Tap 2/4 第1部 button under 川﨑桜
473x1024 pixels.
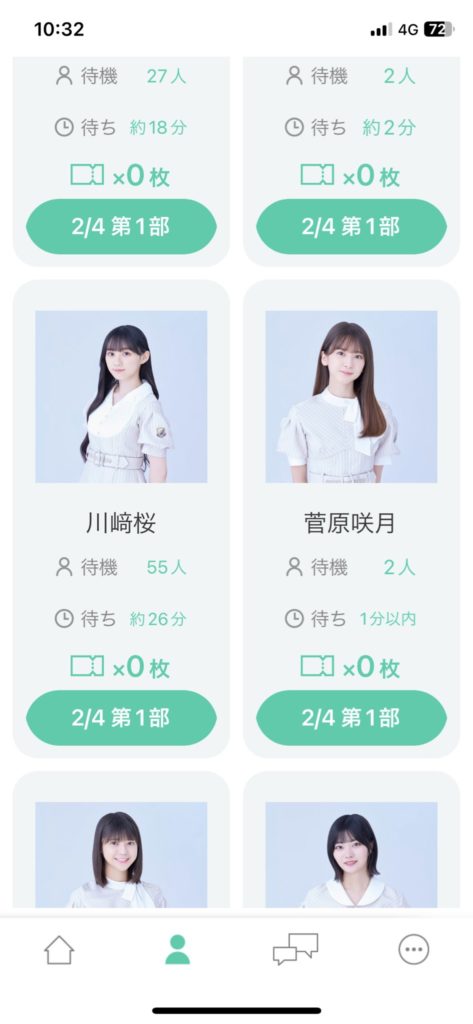coord(121,718)
